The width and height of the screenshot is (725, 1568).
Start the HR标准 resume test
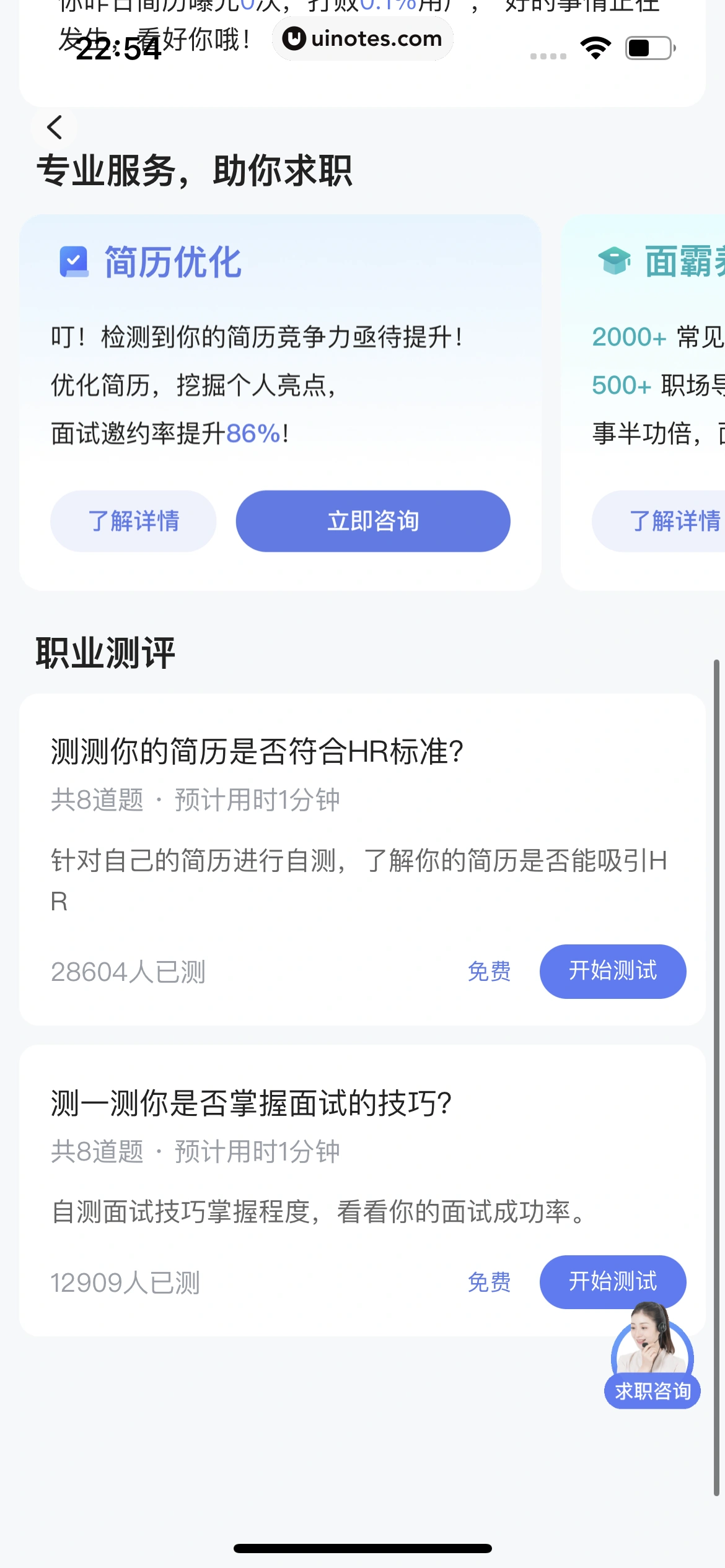click(612, 971)
